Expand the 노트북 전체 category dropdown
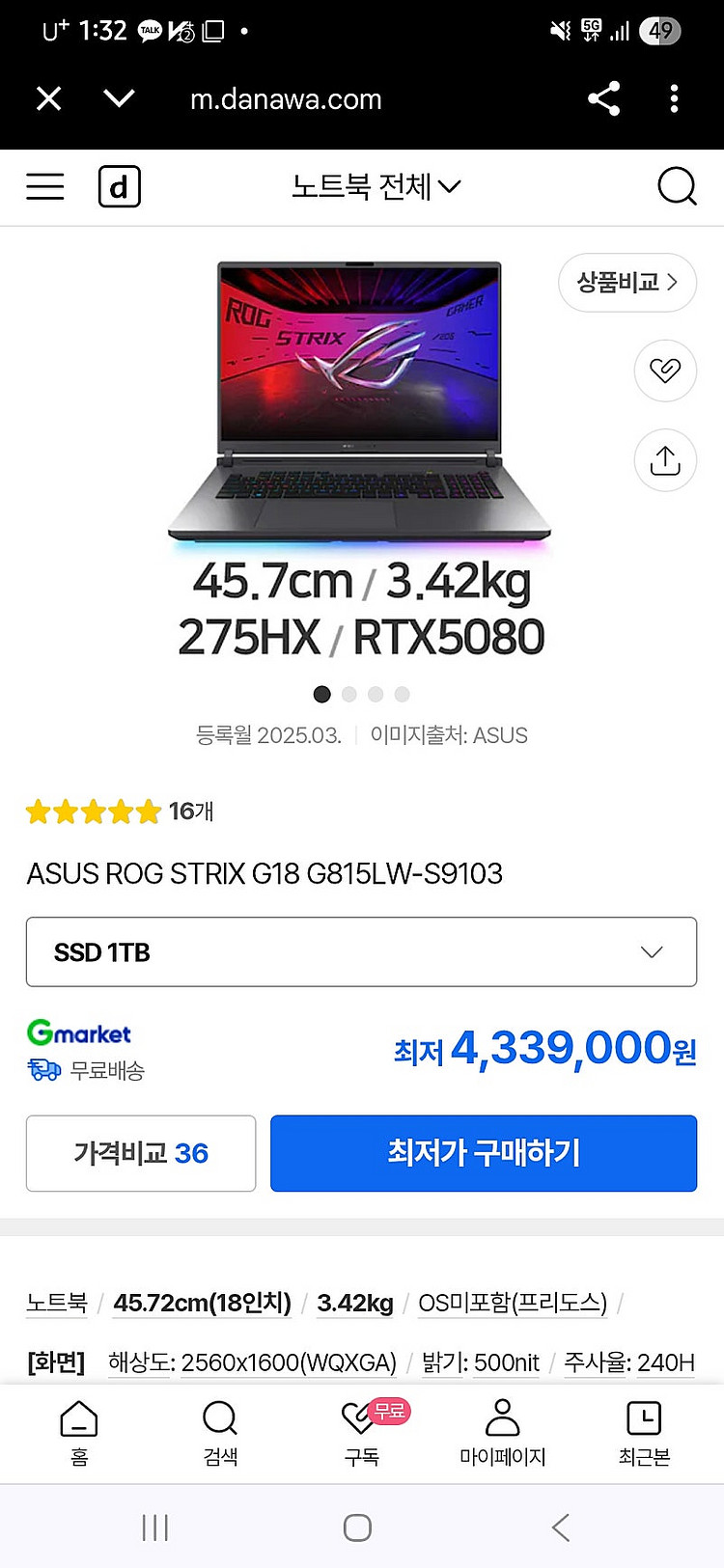The height and width of the screenshot is (1568, 724). [x=376, y=186]
